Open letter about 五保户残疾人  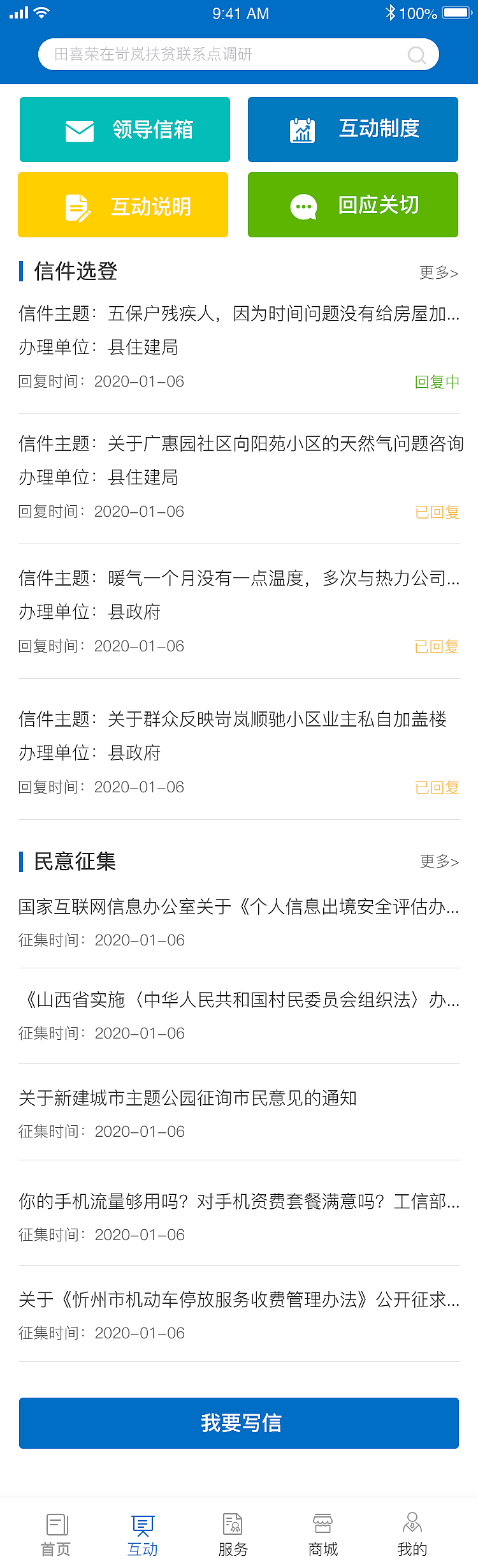pyautogui.click(x=239, y=314)
